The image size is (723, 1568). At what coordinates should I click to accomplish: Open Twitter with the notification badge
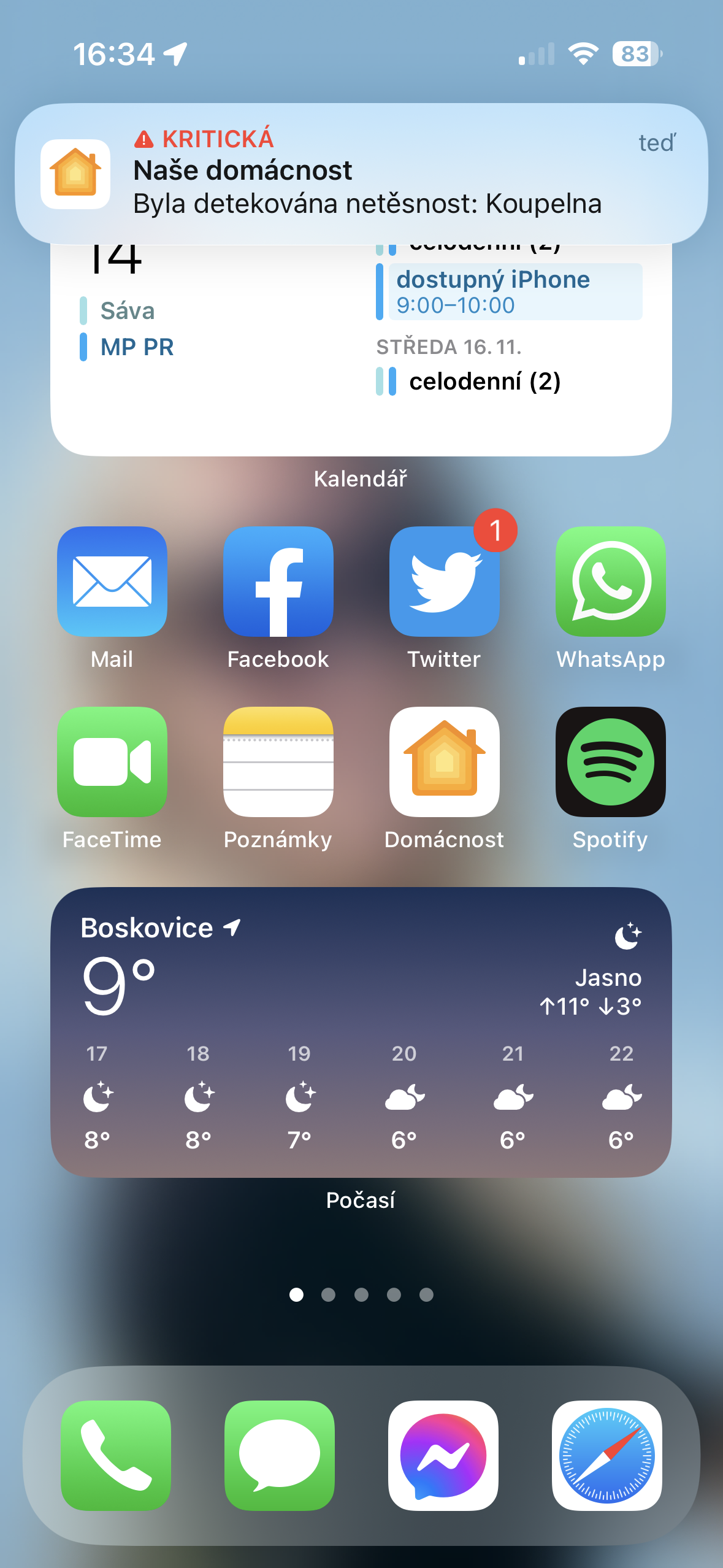pos(445,582)
